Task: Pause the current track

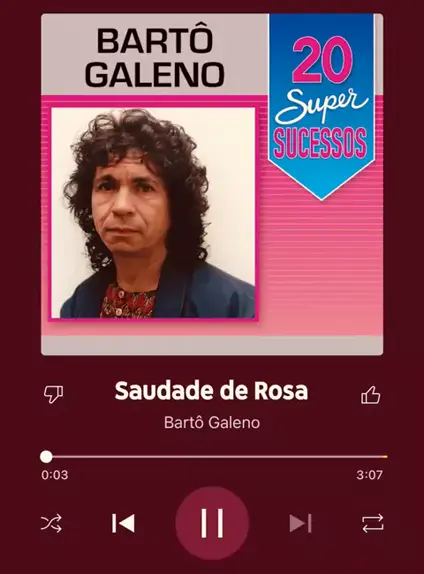Action: (212, 523)
